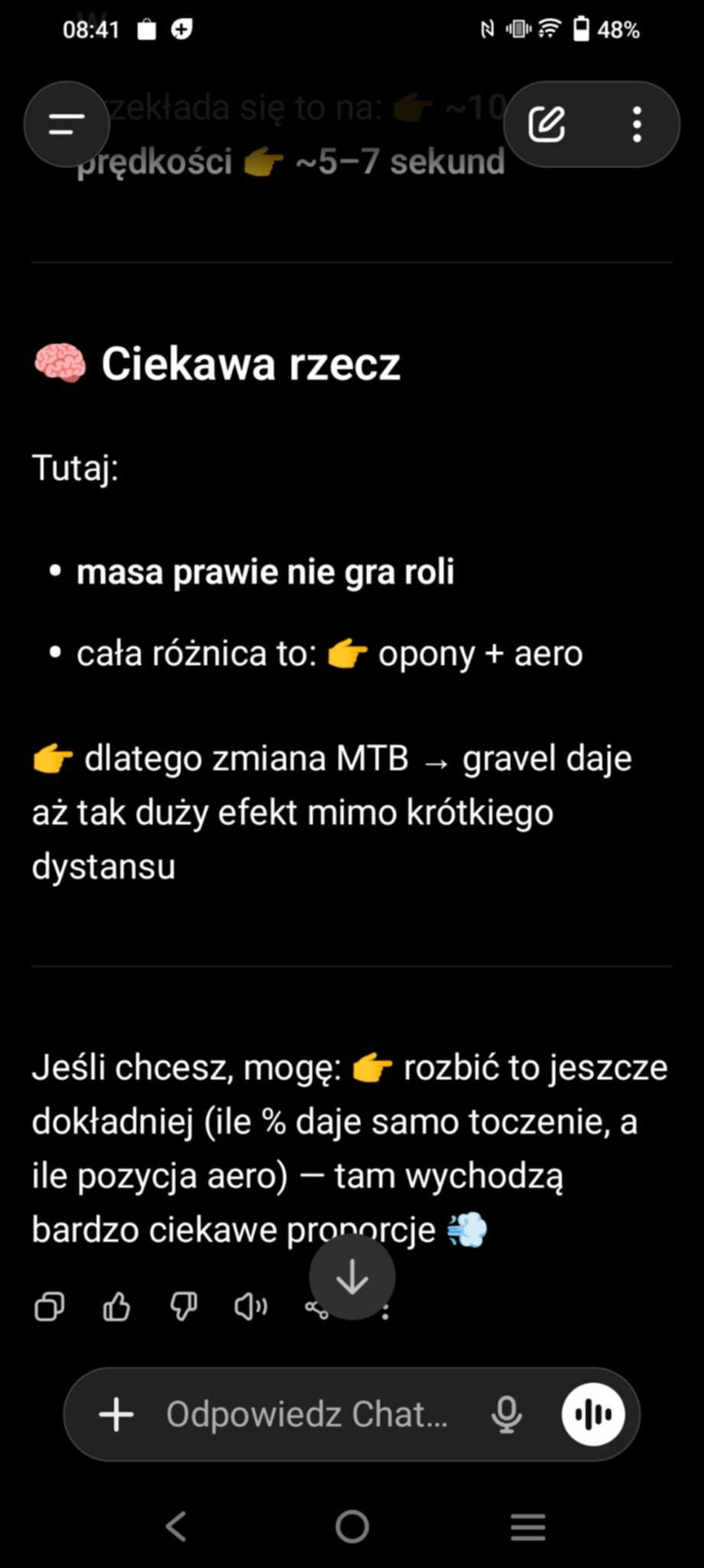Open the sidebar menu button
The height and width of the screenshot is (1568, 704).
coord(67,124)
